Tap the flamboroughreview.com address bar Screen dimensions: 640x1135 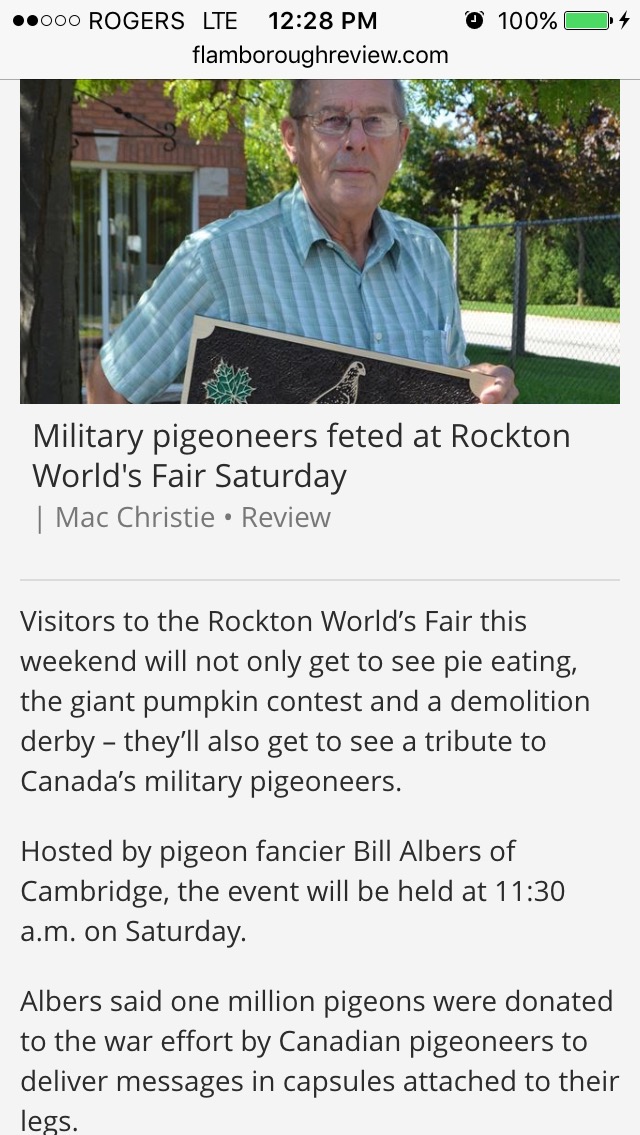320,56
